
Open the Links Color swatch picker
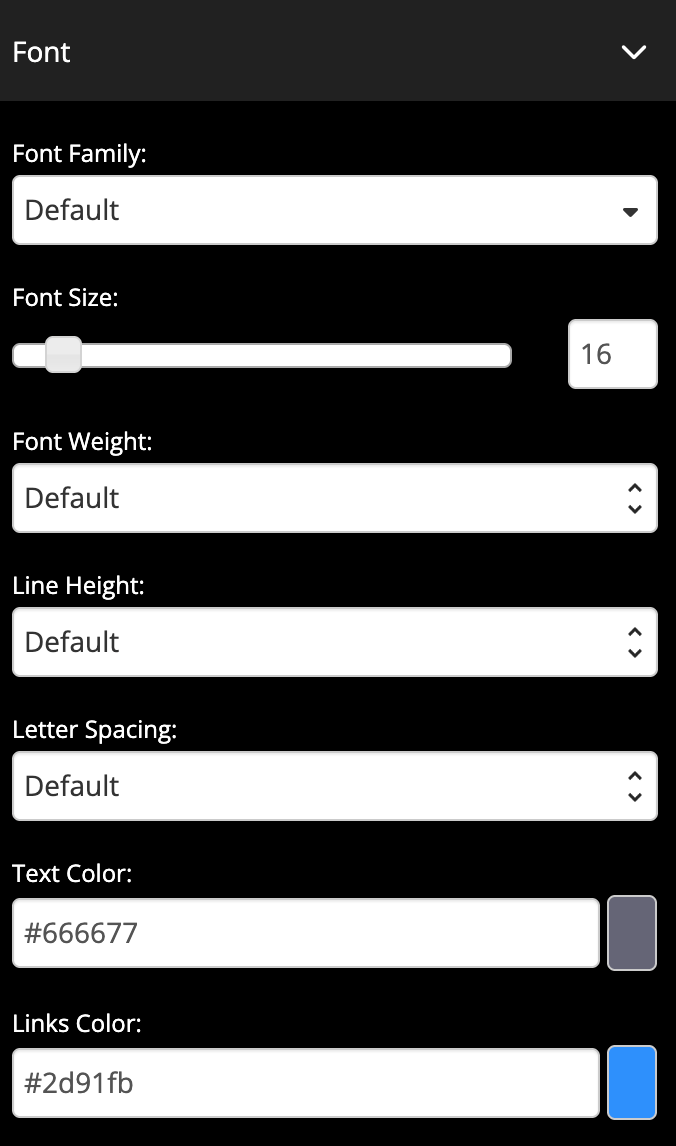(632, 1082)
